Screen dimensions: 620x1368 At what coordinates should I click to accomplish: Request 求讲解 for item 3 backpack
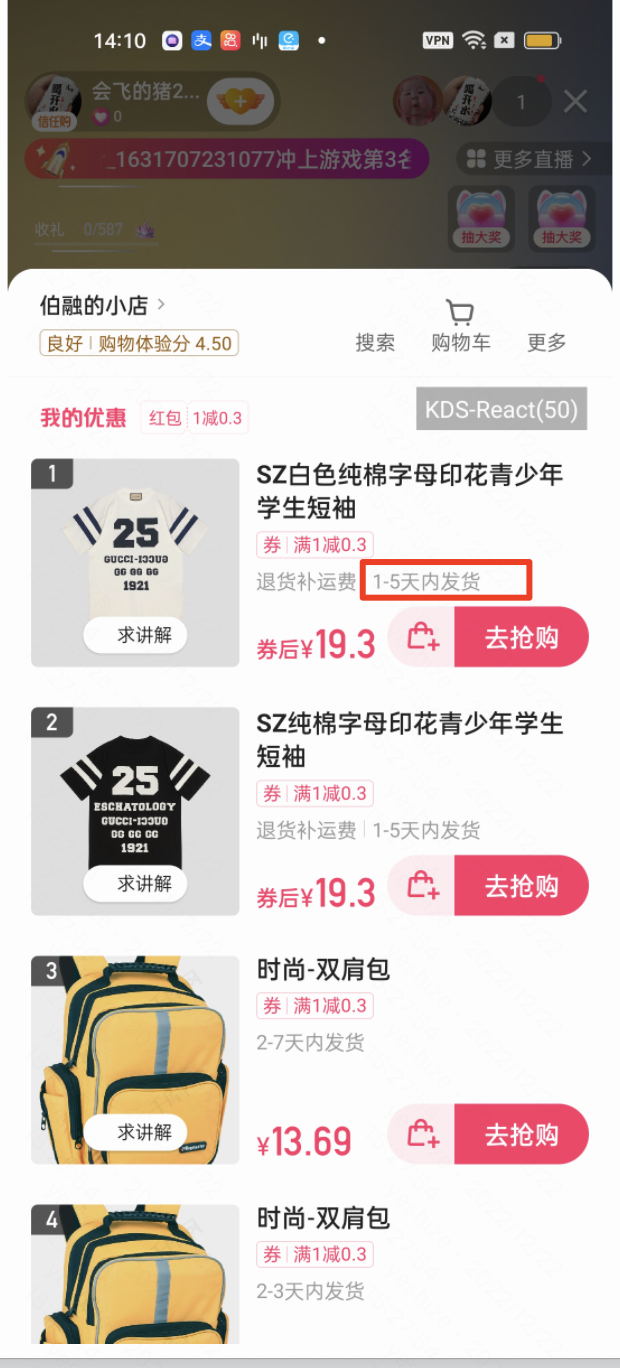pyautogui.click(x=135, y=1132)
